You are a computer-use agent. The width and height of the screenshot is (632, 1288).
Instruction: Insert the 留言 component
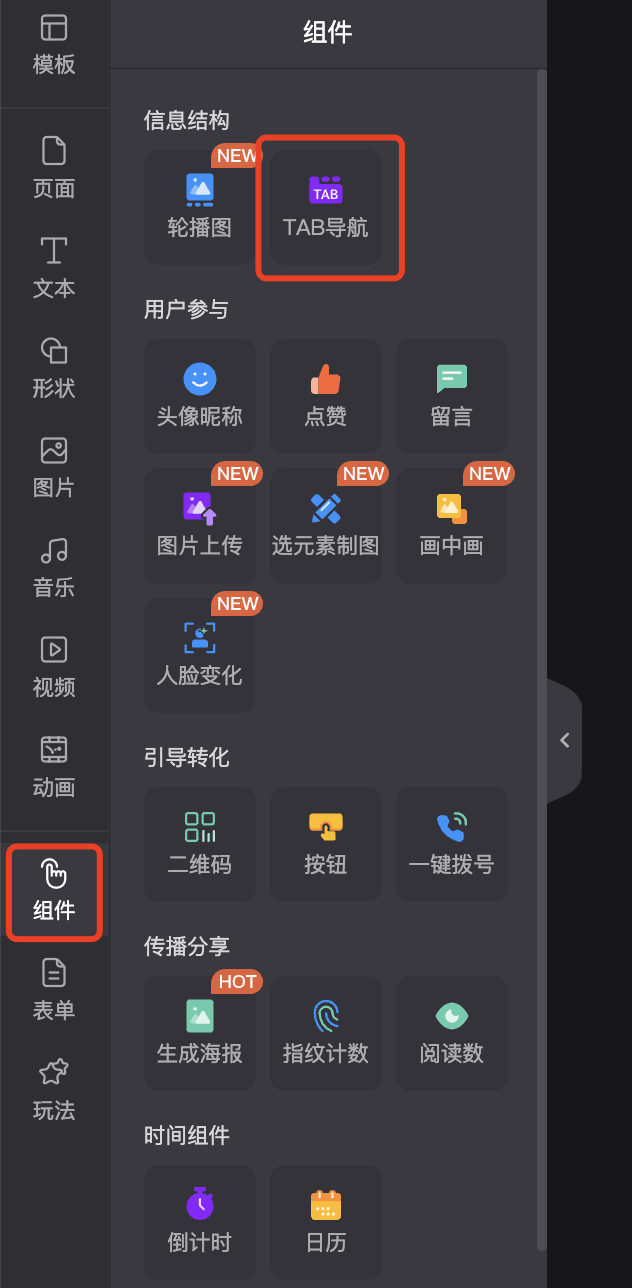click(452, 396)
